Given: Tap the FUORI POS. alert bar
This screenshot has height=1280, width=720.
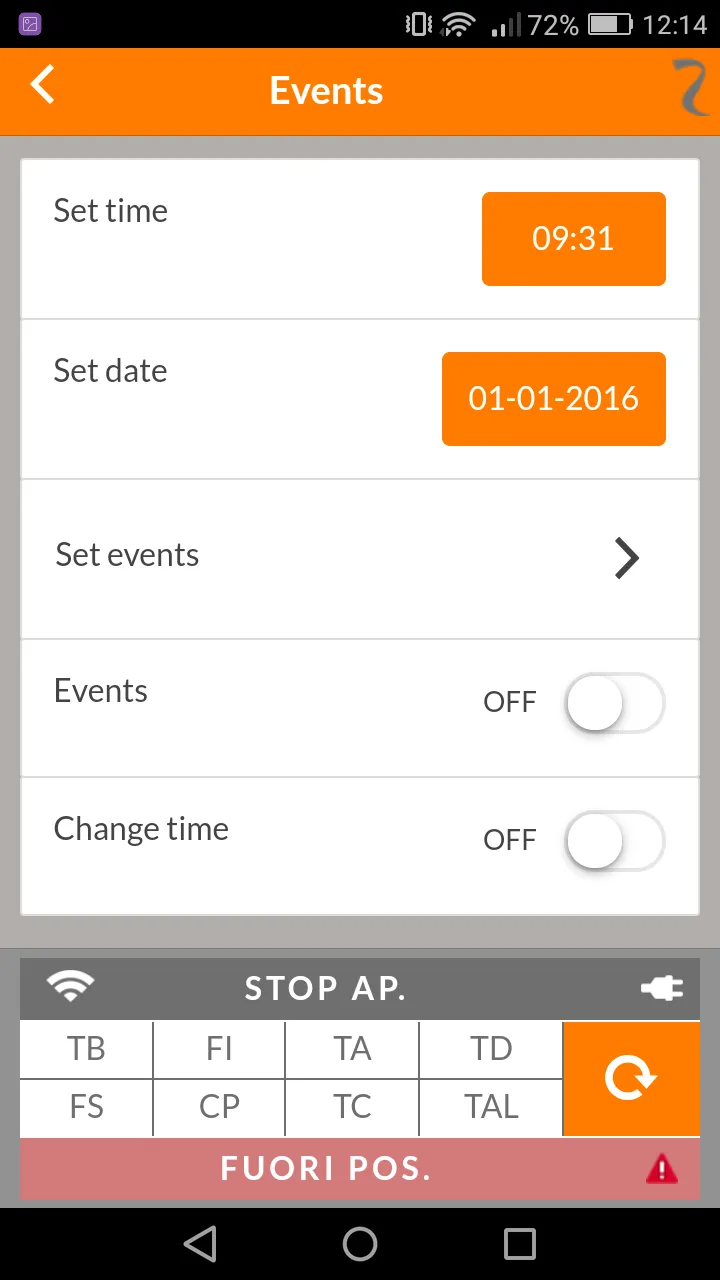Looking at the screenshot, I should 325,1168.
